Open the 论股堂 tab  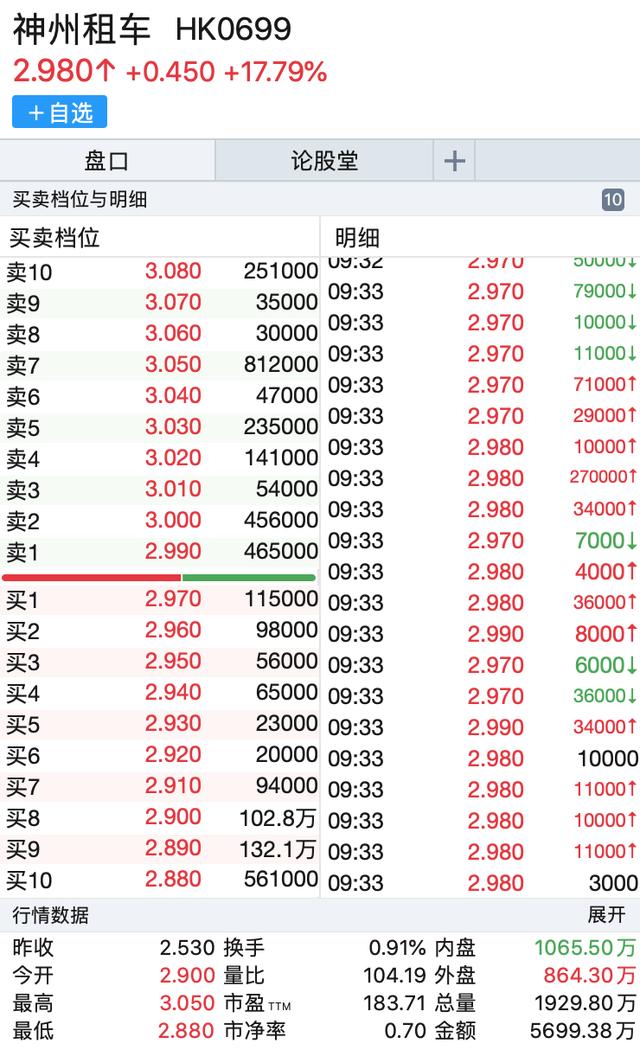(325, 161)
